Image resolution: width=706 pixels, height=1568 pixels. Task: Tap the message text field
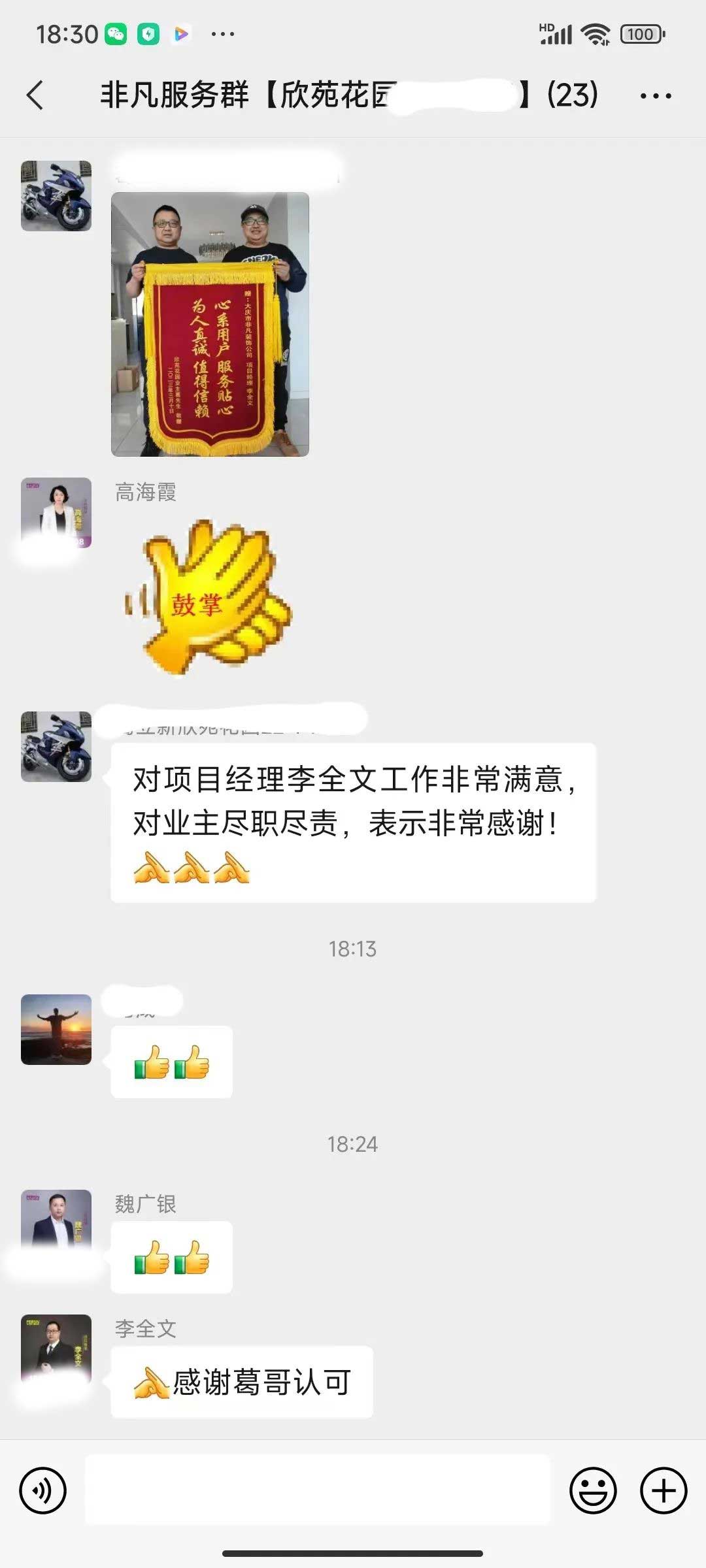click(318, 1490)
